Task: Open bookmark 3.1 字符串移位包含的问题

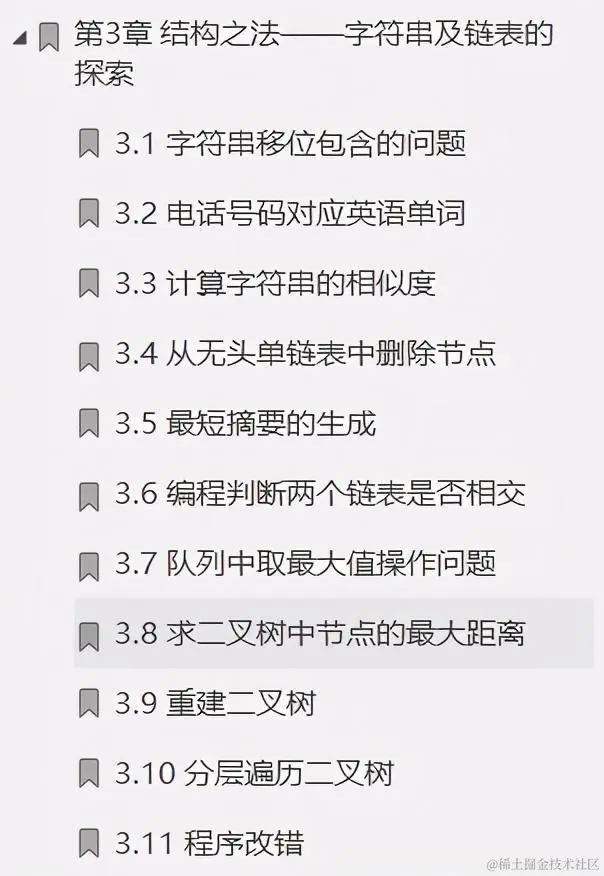Action: (290, 144)
